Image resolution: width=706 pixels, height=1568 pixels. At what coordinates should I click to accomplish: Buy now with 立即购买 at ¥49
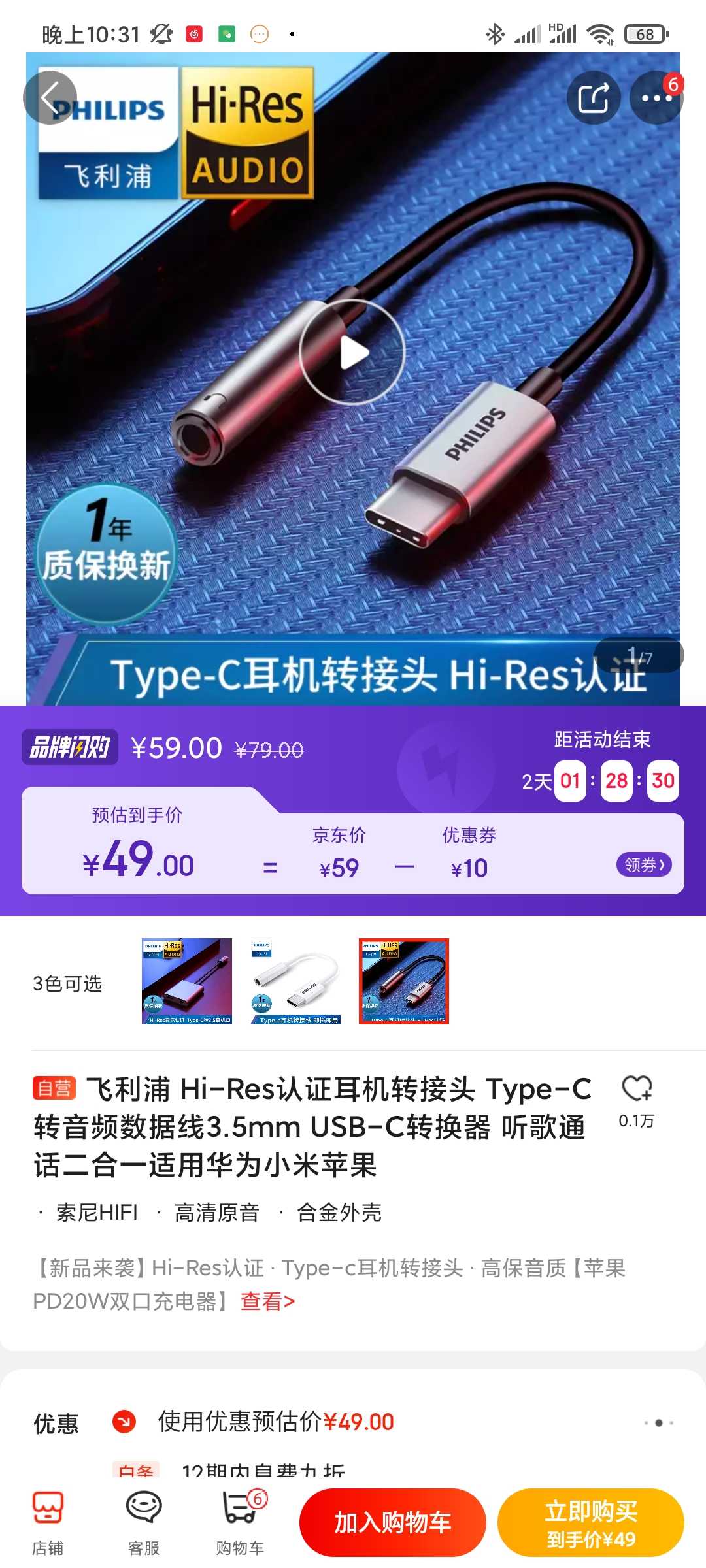(x=591, y=1522)
